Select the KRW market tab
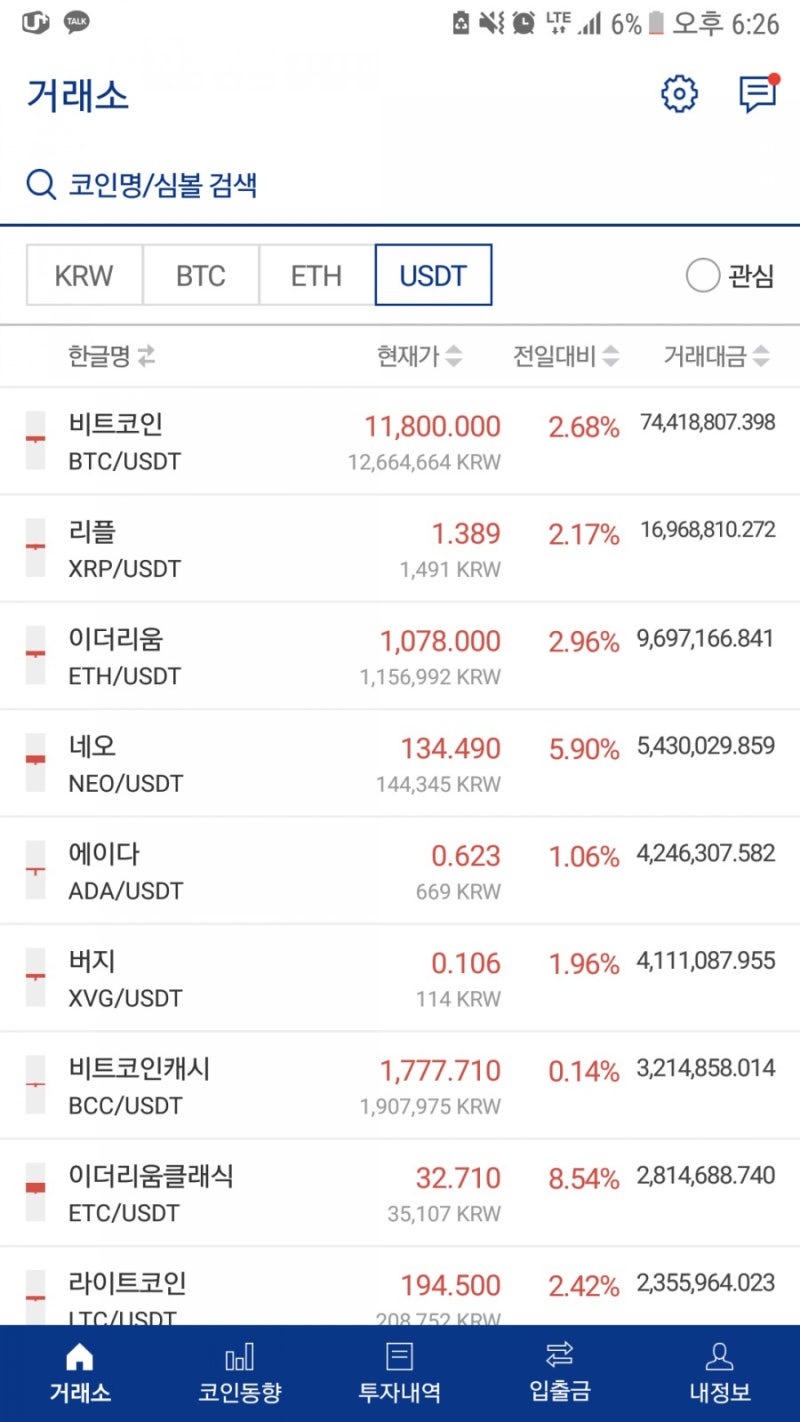 [84, 275]
